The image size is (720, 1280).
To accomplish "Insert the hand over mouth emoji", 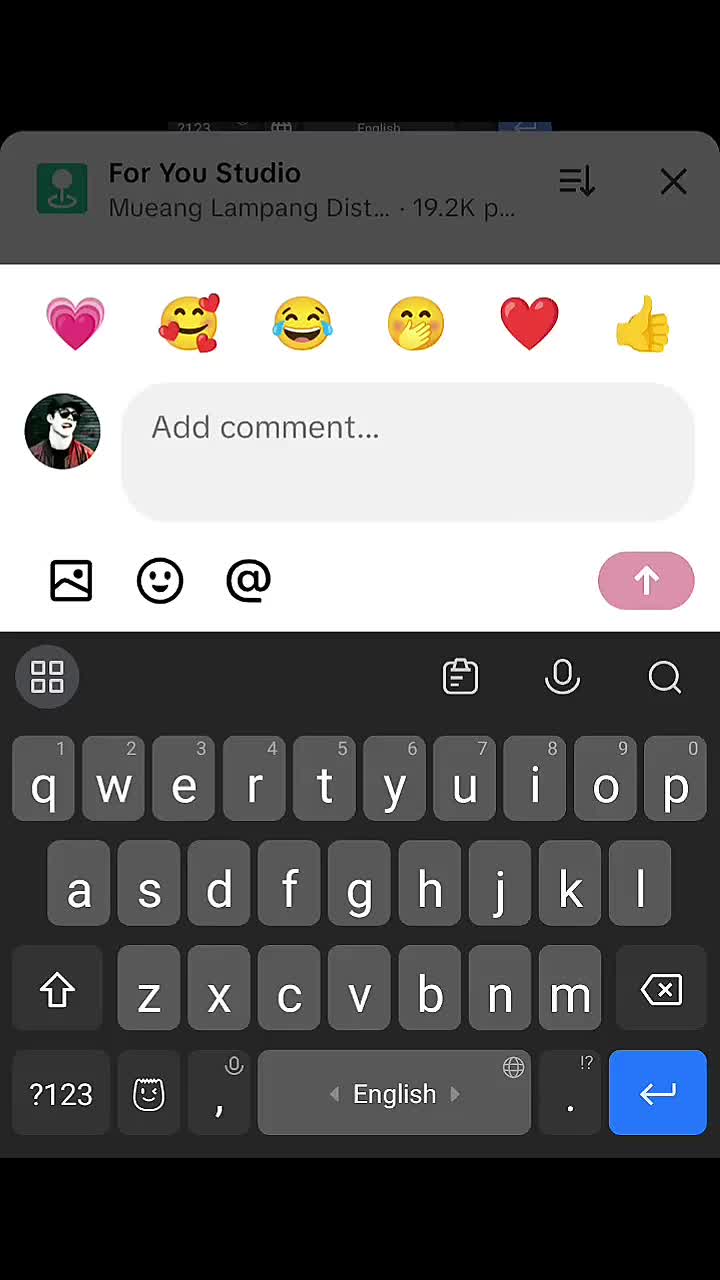I will click(x=416, y=323).
